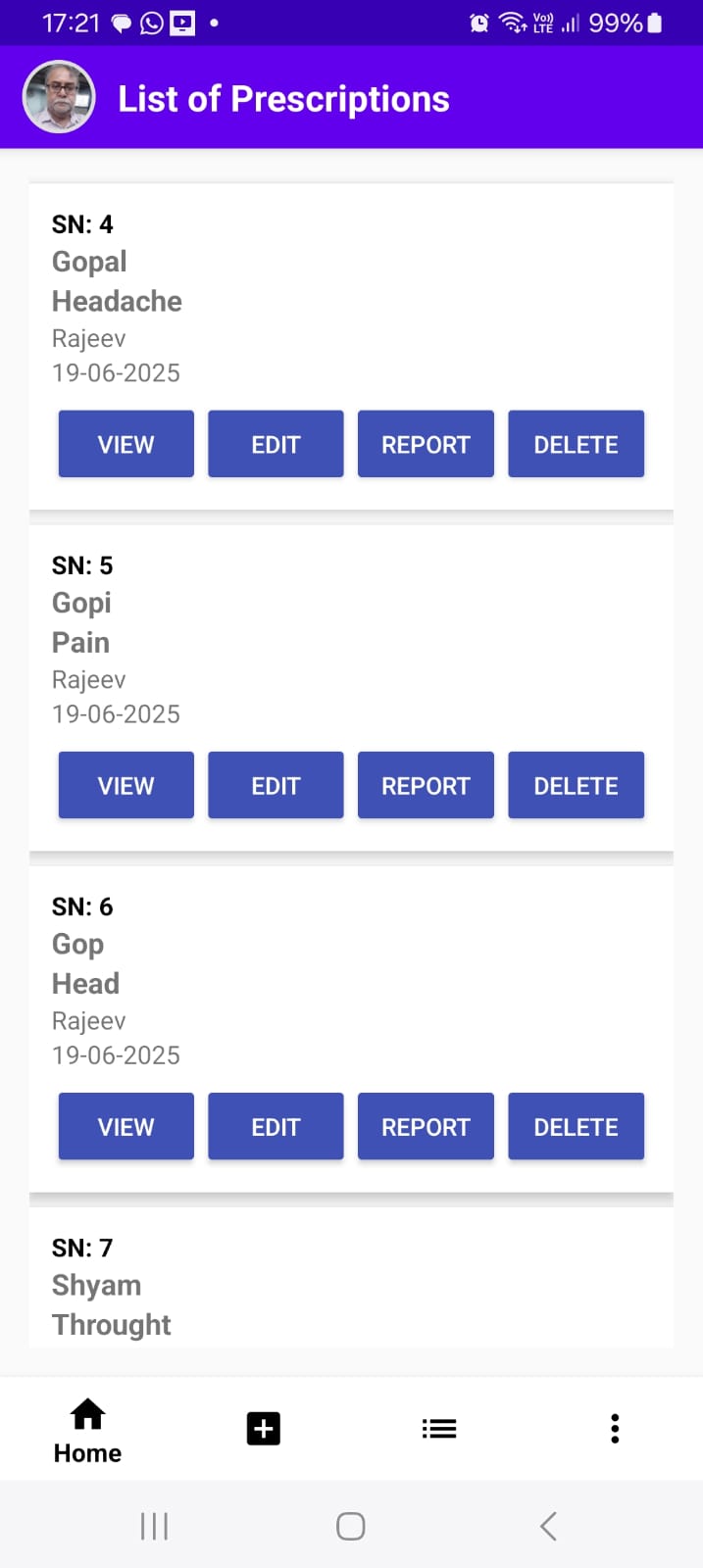Add a new prescription with plus icon
The image size is (703, 1568).
click(x=263, y=1429)
